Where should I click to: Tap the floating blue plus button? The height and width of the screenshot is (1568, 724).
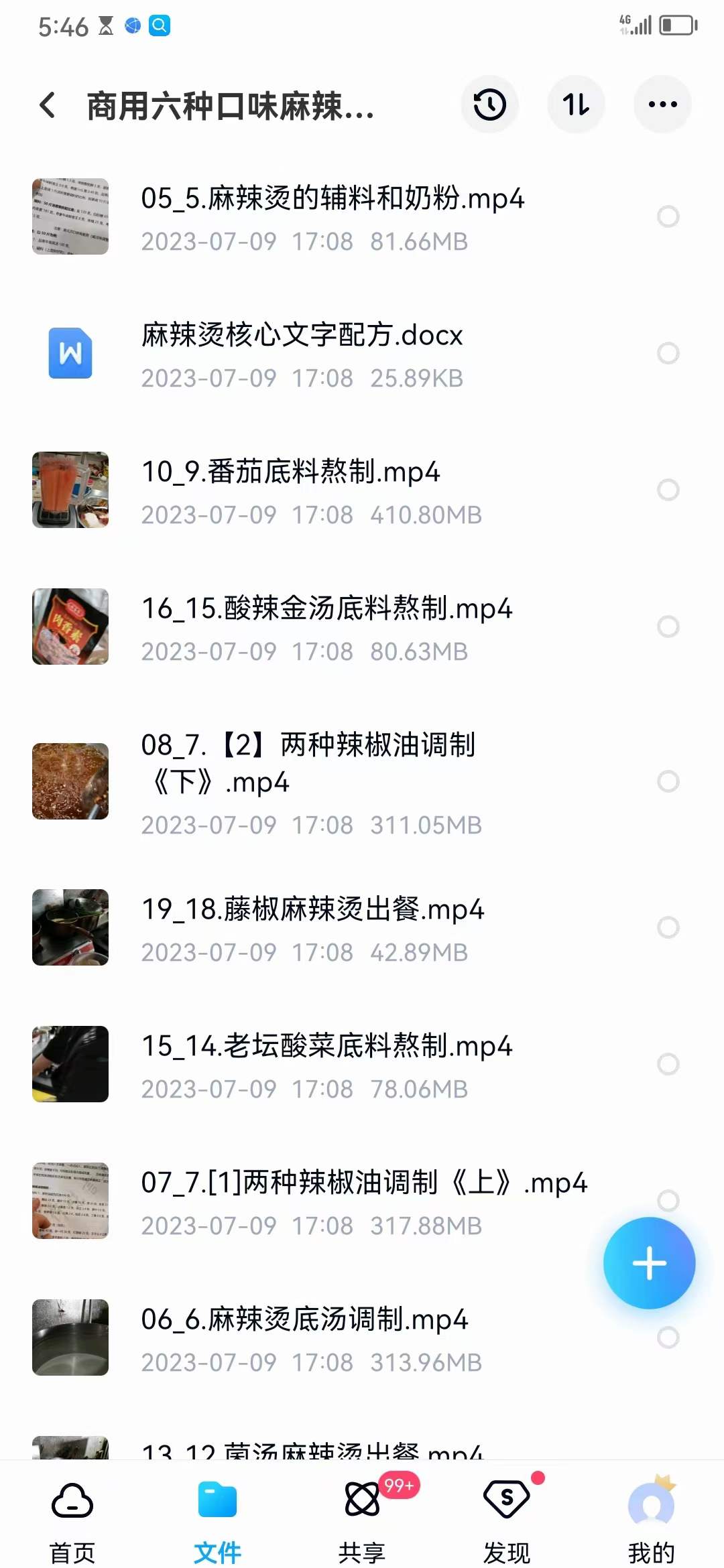tap(649, 1262)
